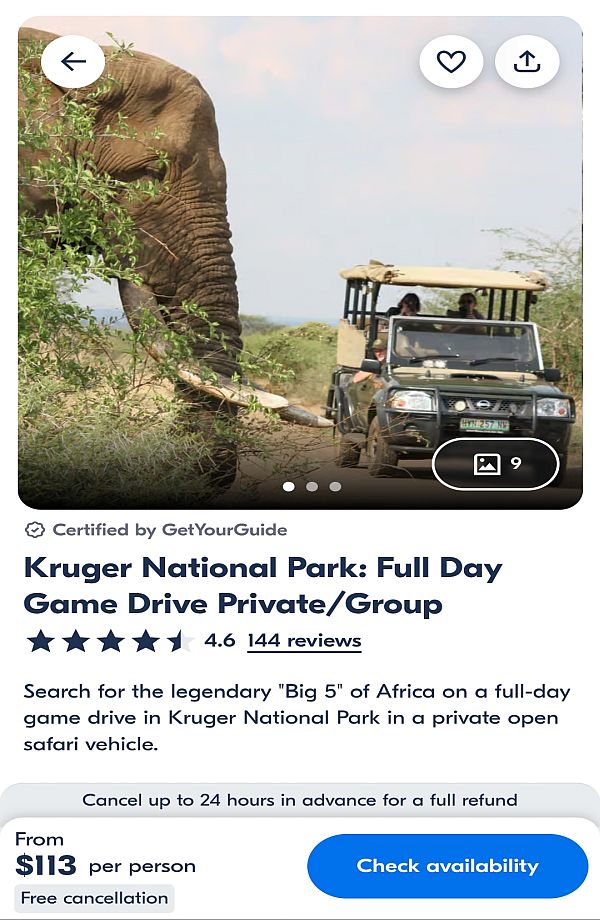Viewport: 600px width, 920px height.
Task: Share this Kruger game drive
Action: click(527, 62)
